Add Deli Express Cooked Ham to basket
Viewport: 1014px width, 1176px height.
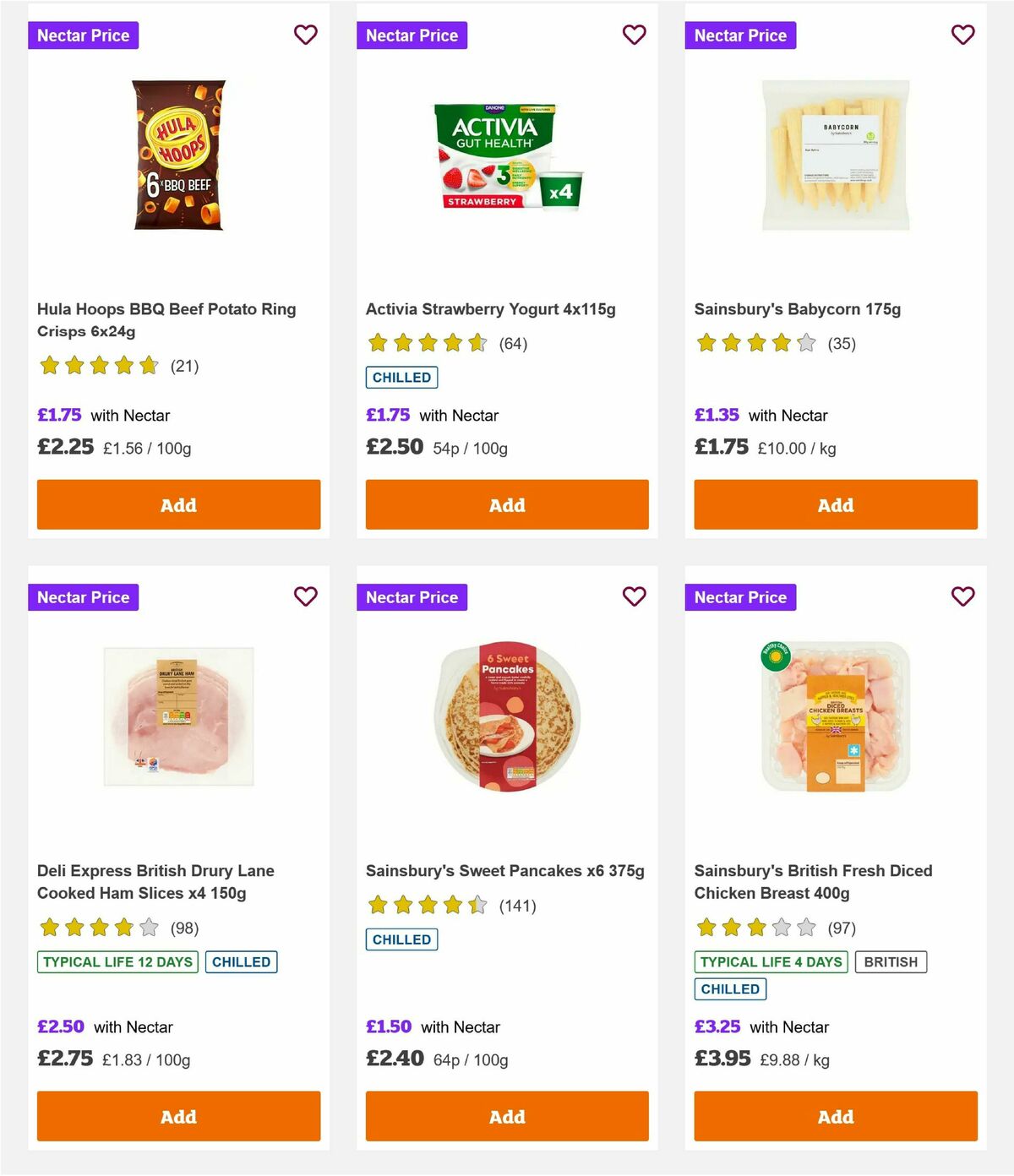click(178, 1116)
